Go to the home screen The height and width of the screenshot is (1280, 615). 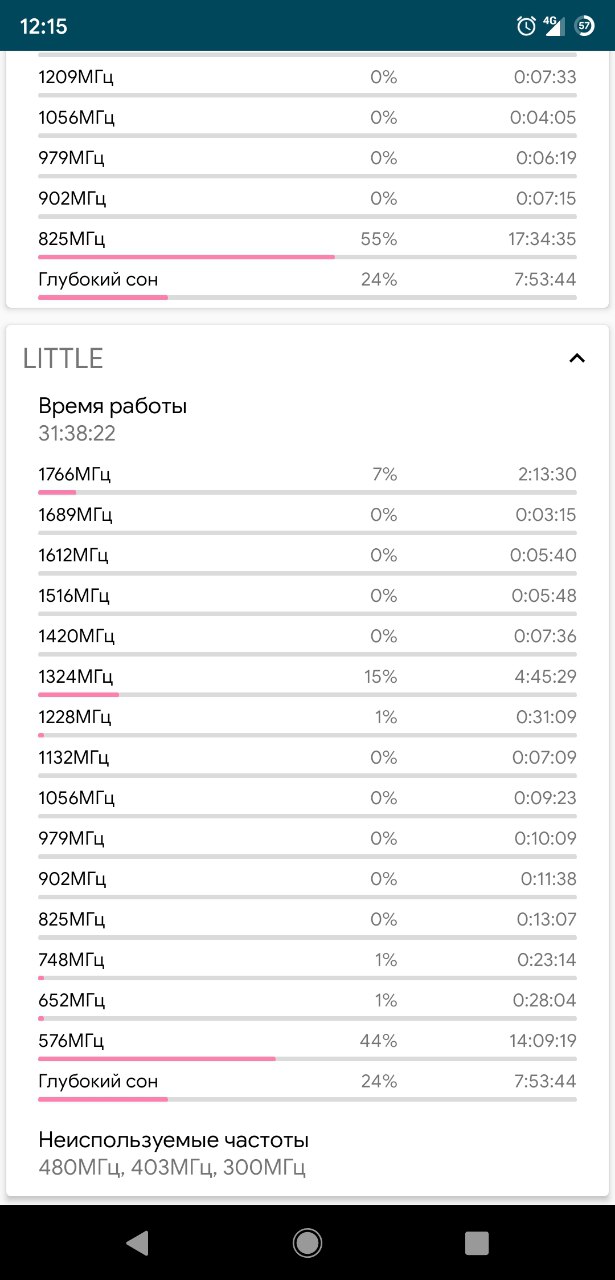point(307,1242)
